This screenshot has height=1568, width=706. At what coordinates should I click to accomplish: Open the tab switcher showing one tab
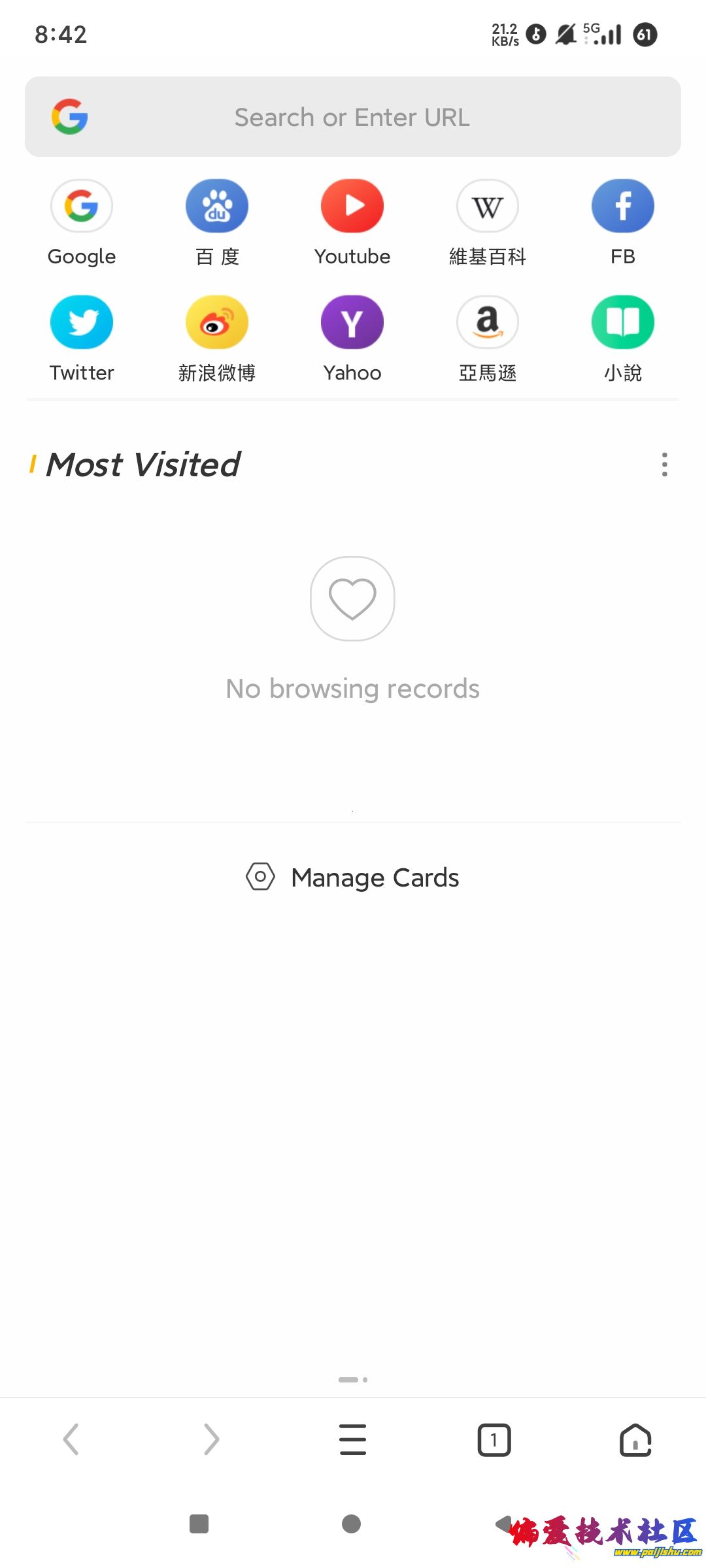coord(494,1439)
